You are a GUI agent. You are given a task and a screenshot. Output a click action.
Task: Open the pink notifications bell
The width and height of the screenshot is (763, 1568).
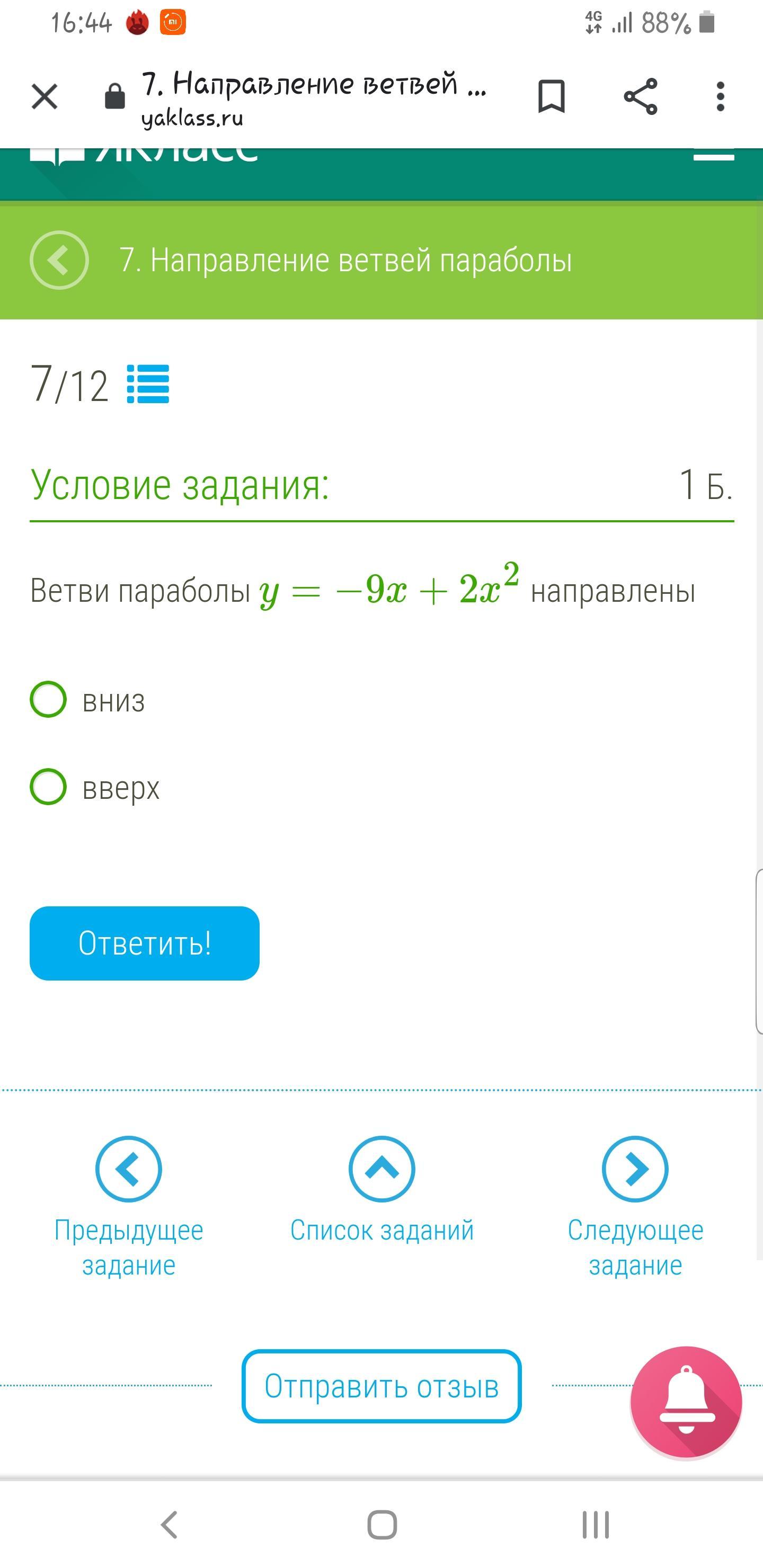(686, 1402)
